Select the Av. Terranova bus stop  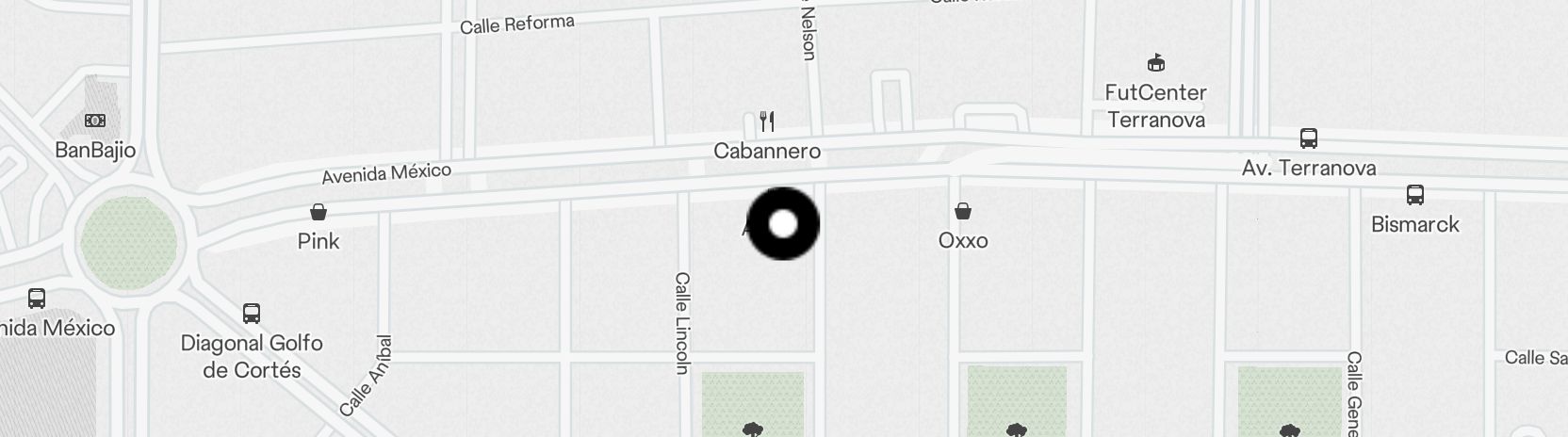point(1308,139)
